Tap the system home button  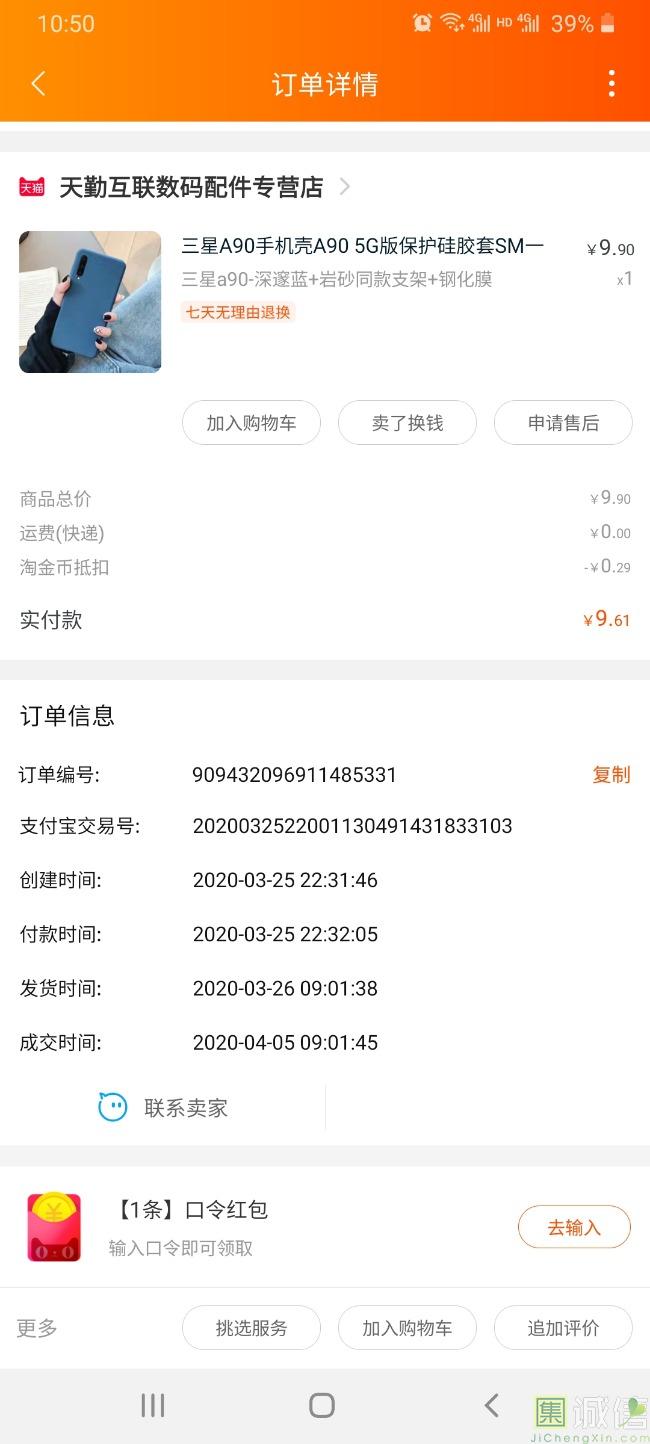(x=322, y=1405)
